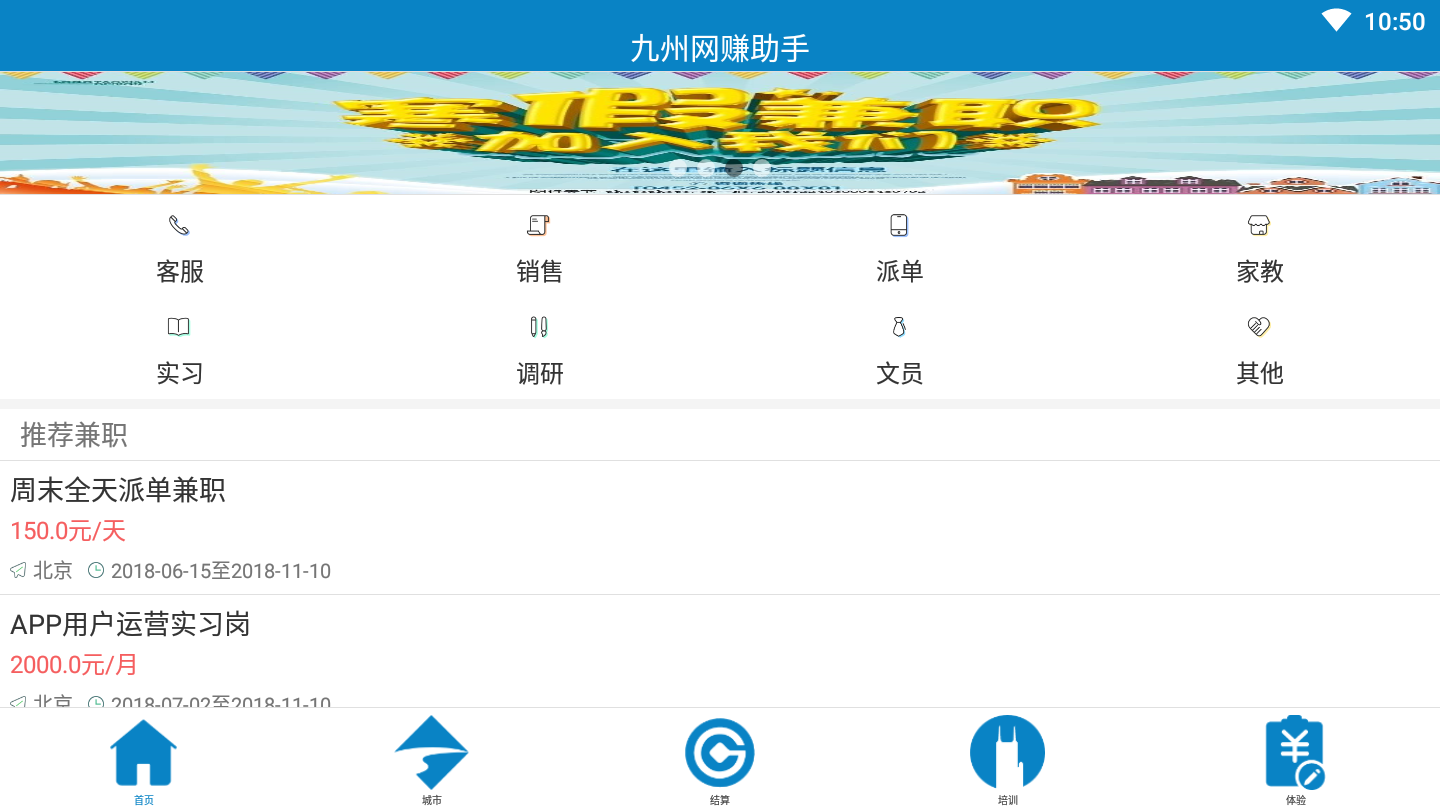1440x810 pixels.
Task: Switch to the 城市 tab
Action: [x=432, y=760]
